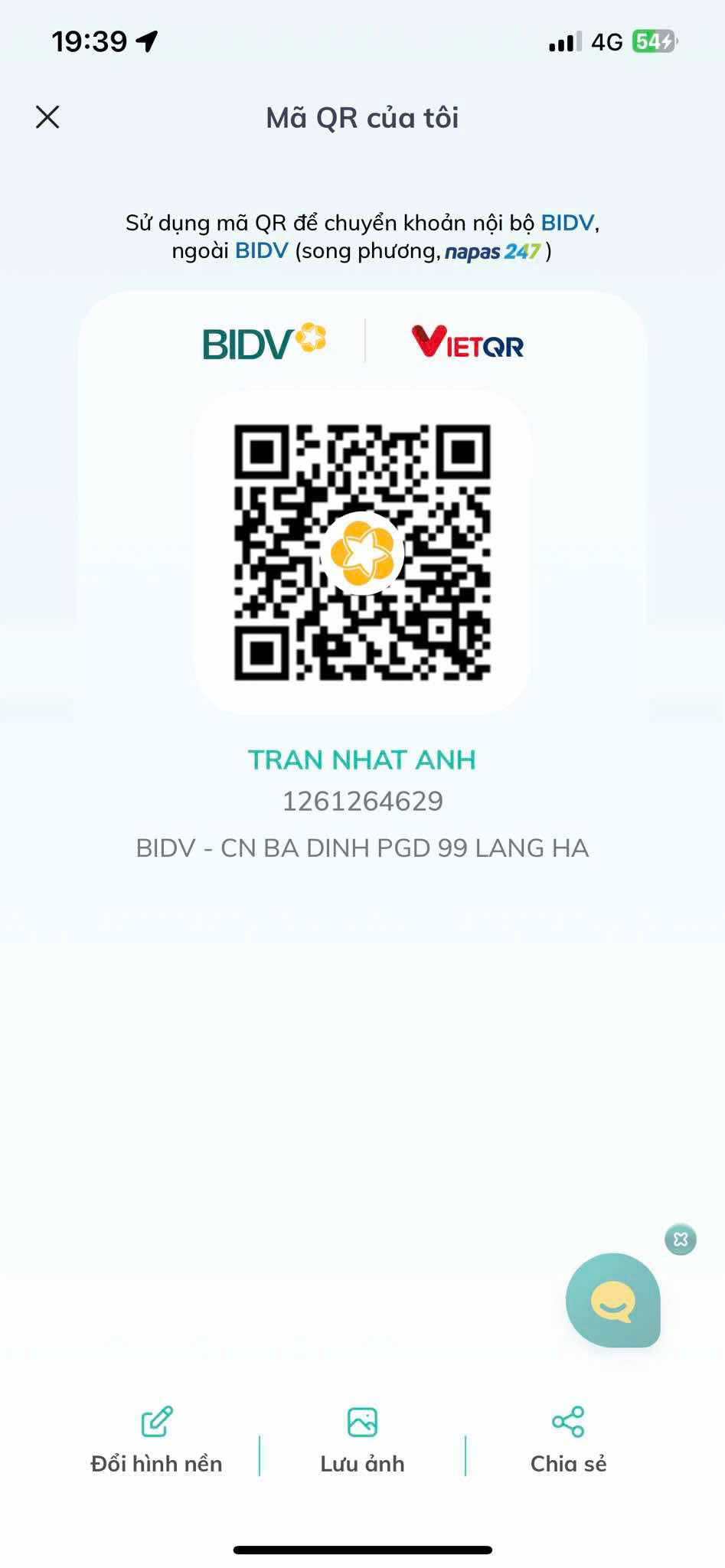Viewport: 725px width, 1568px height.
Task: Save the QR image with Lưu ảnh
Action: [362, 1440]
